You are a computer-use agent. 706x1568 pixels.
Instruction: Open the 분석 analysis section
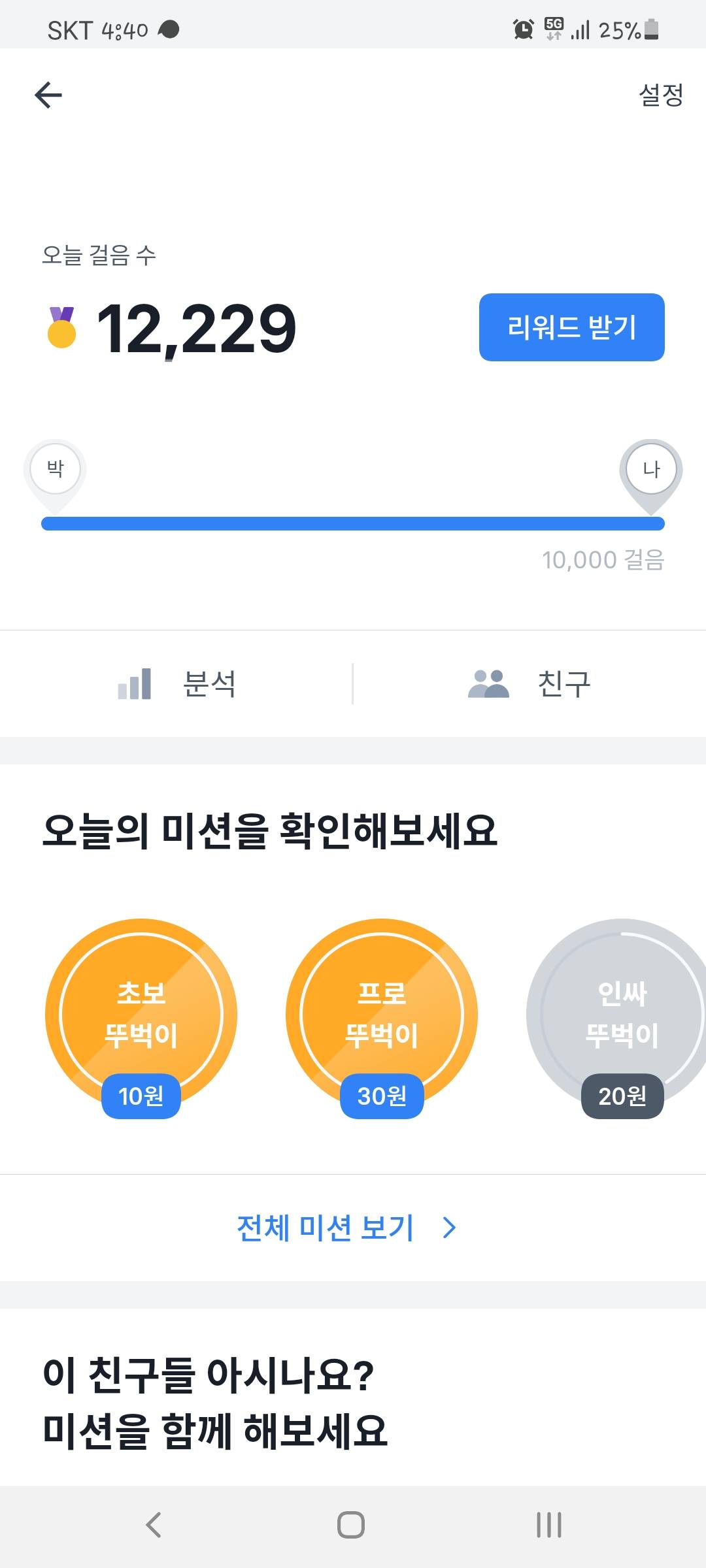[x=176, y=684]
